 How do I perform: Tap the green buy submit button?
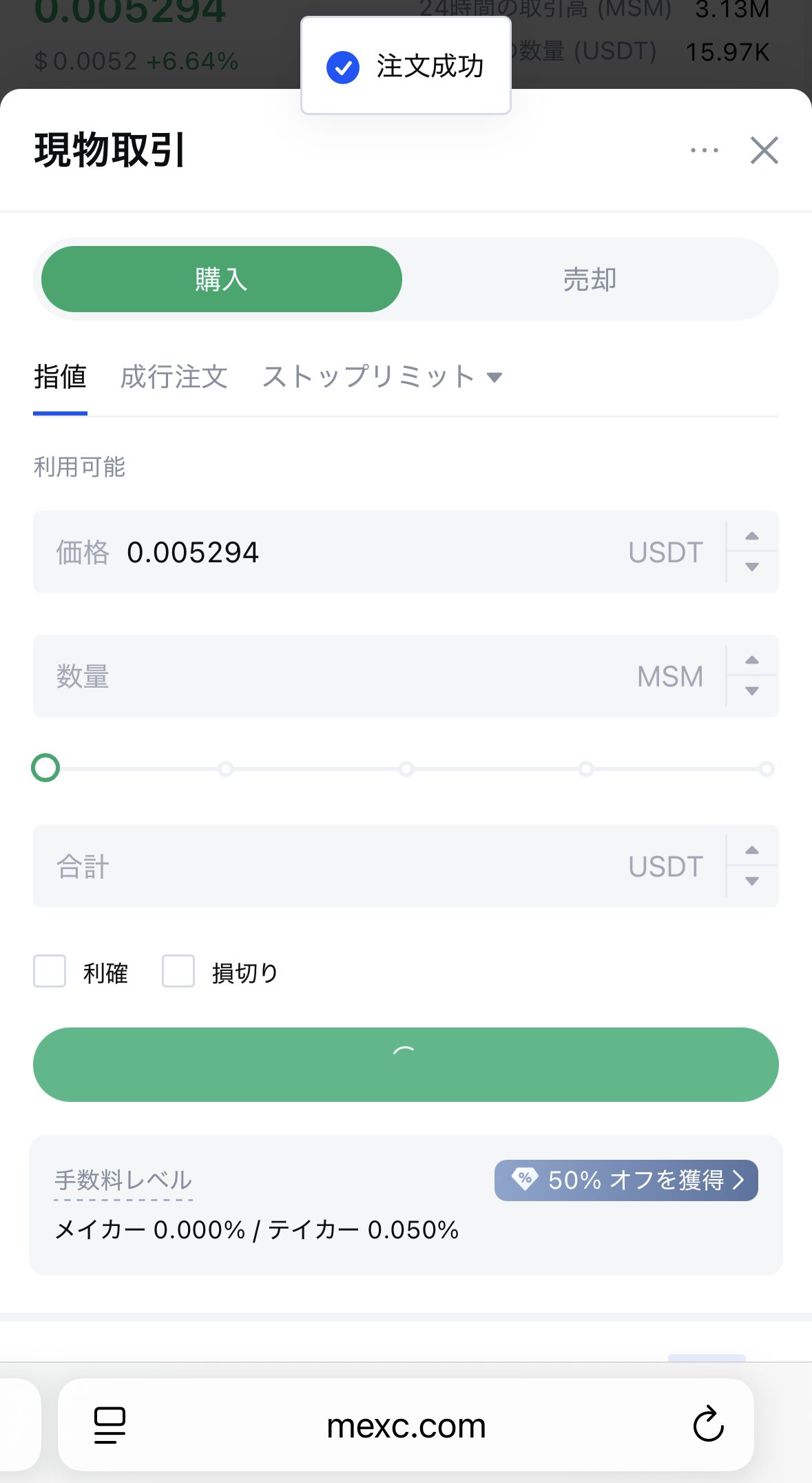point(406,1065)
